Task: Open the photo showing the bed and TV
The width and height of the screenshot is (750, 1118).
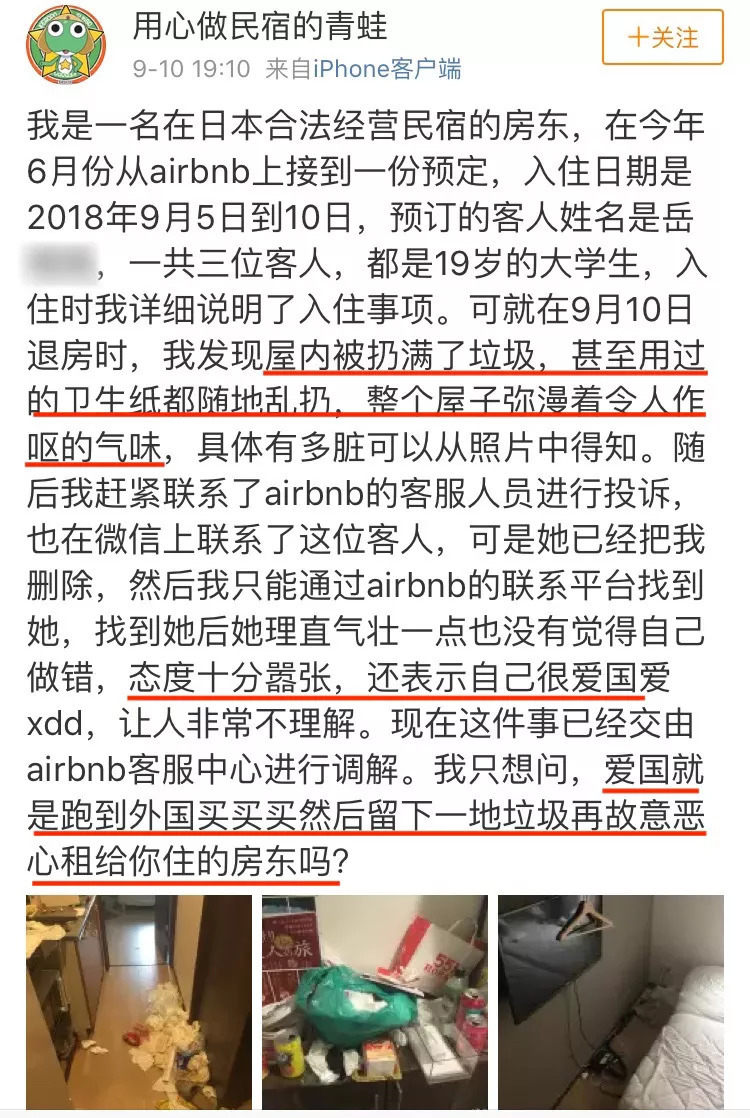Action: (611, 1003)
